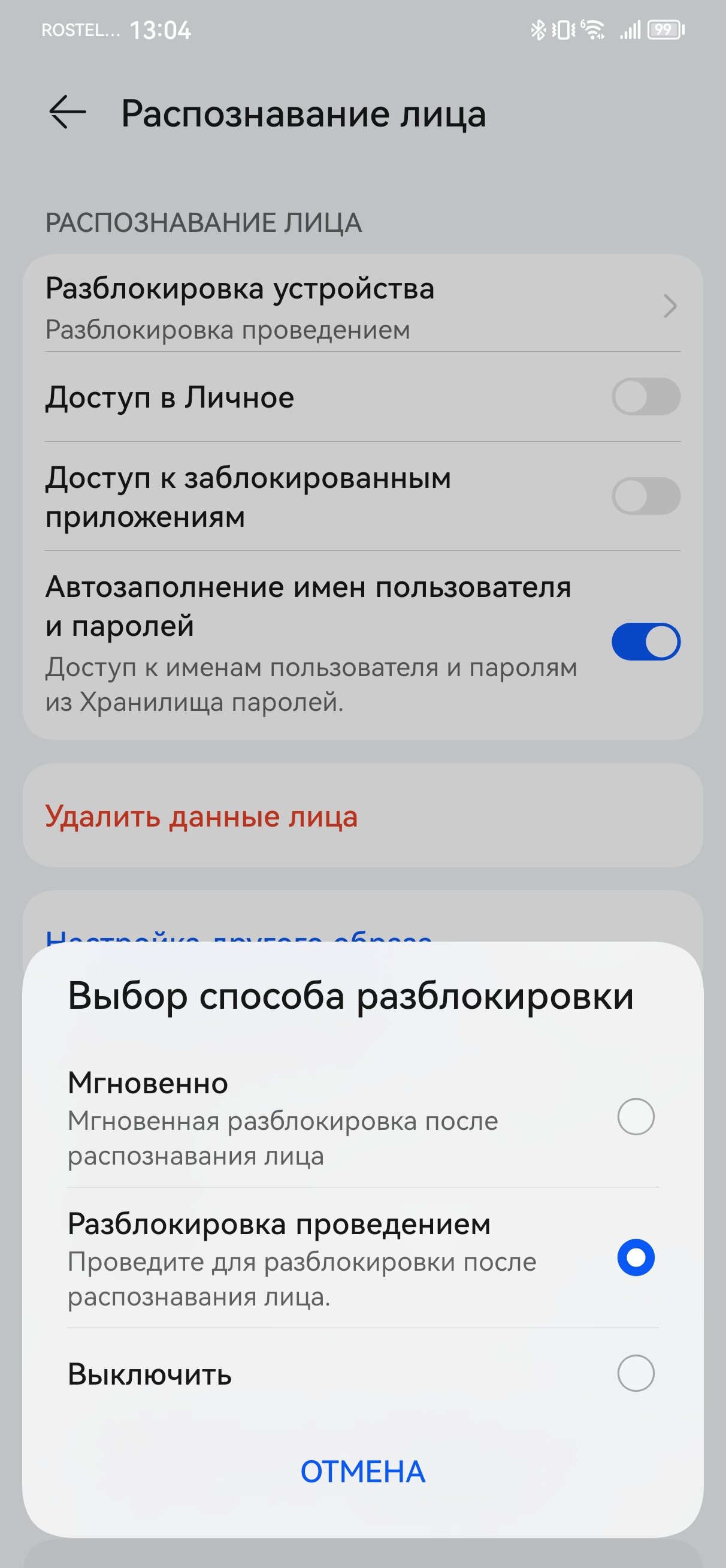Turn off Автозаполнение имен пользователя и паролей
Screen dimensions: 726x1568
[646, 641]
